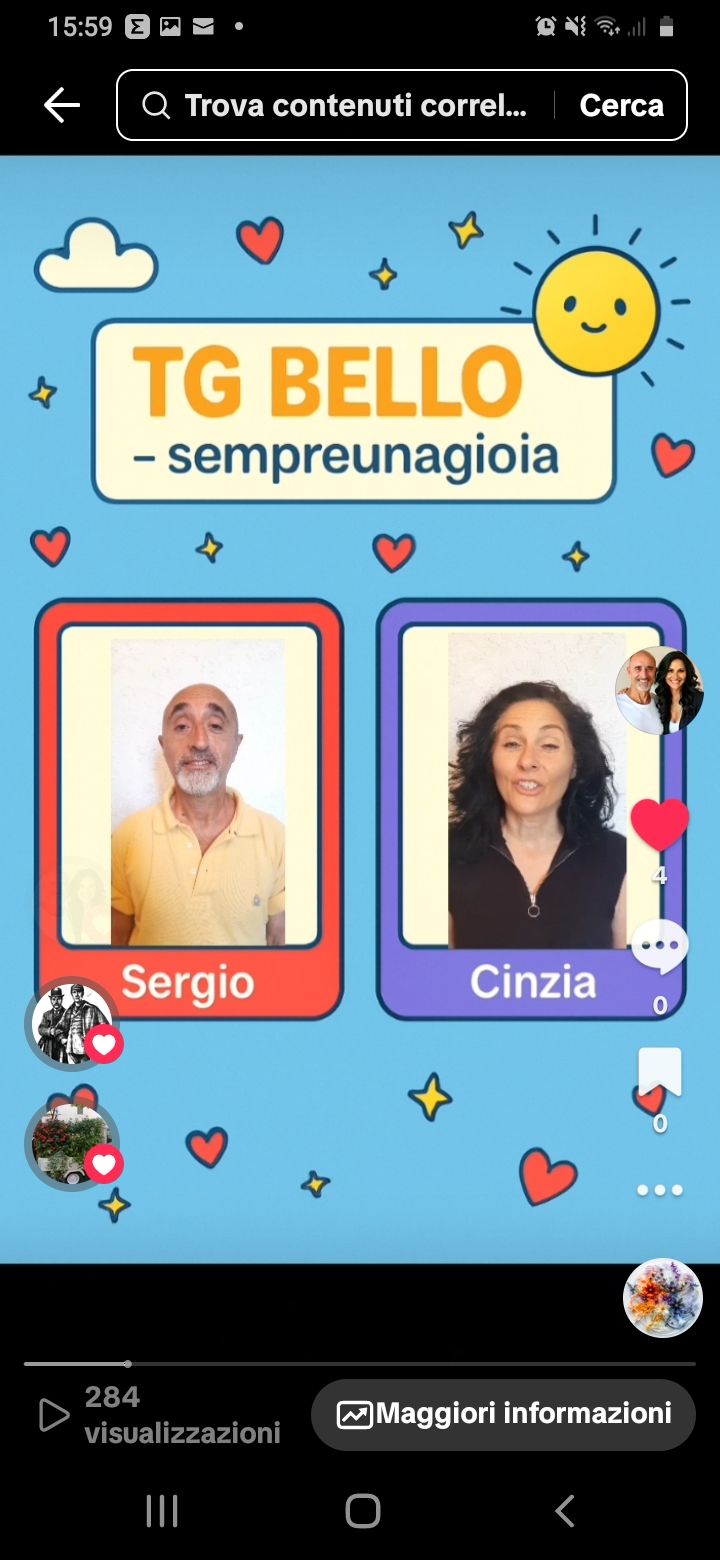Open the system recent apps view
The image size is (720, 1560).
161,1511
